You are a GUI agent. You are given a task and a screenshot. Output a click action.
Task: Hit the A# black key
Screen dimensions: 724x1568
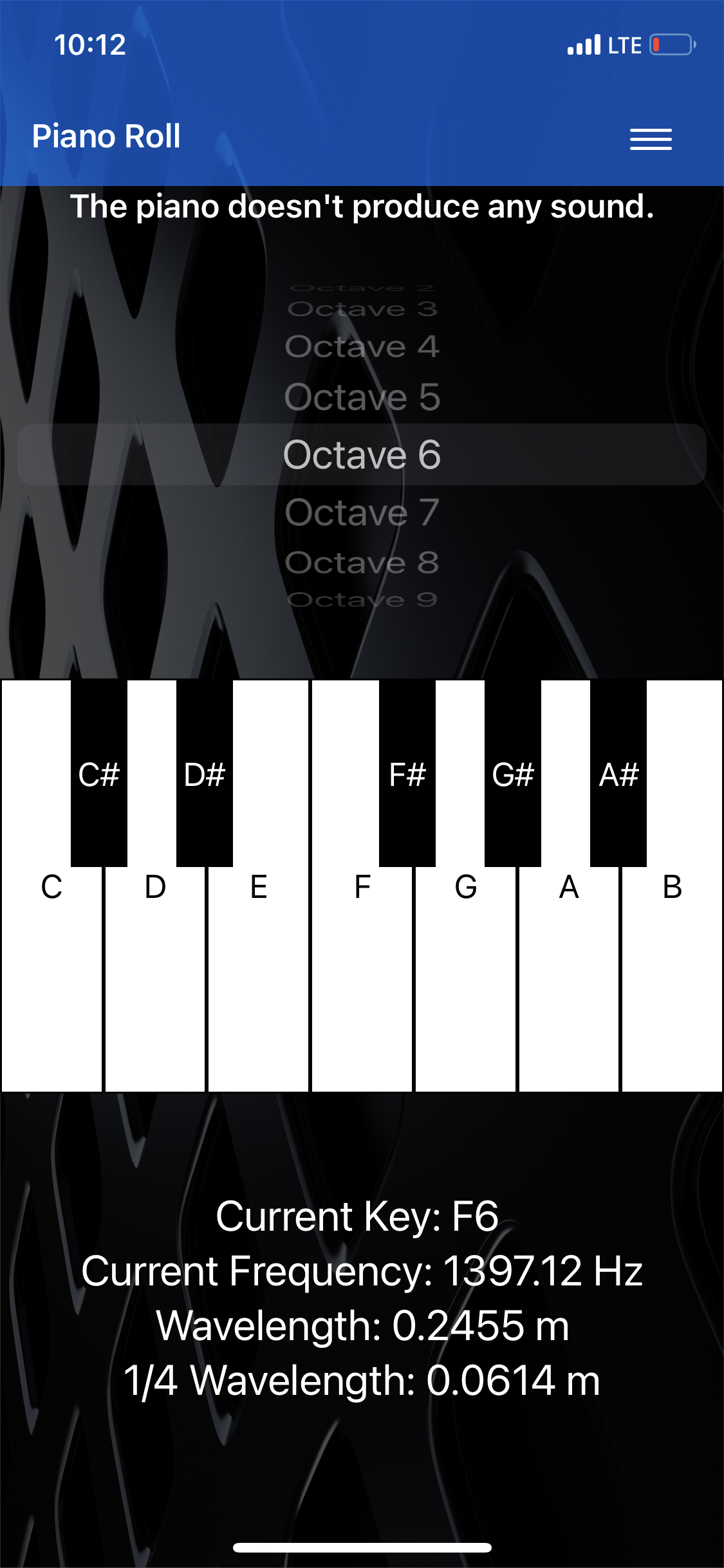[618, 772]
